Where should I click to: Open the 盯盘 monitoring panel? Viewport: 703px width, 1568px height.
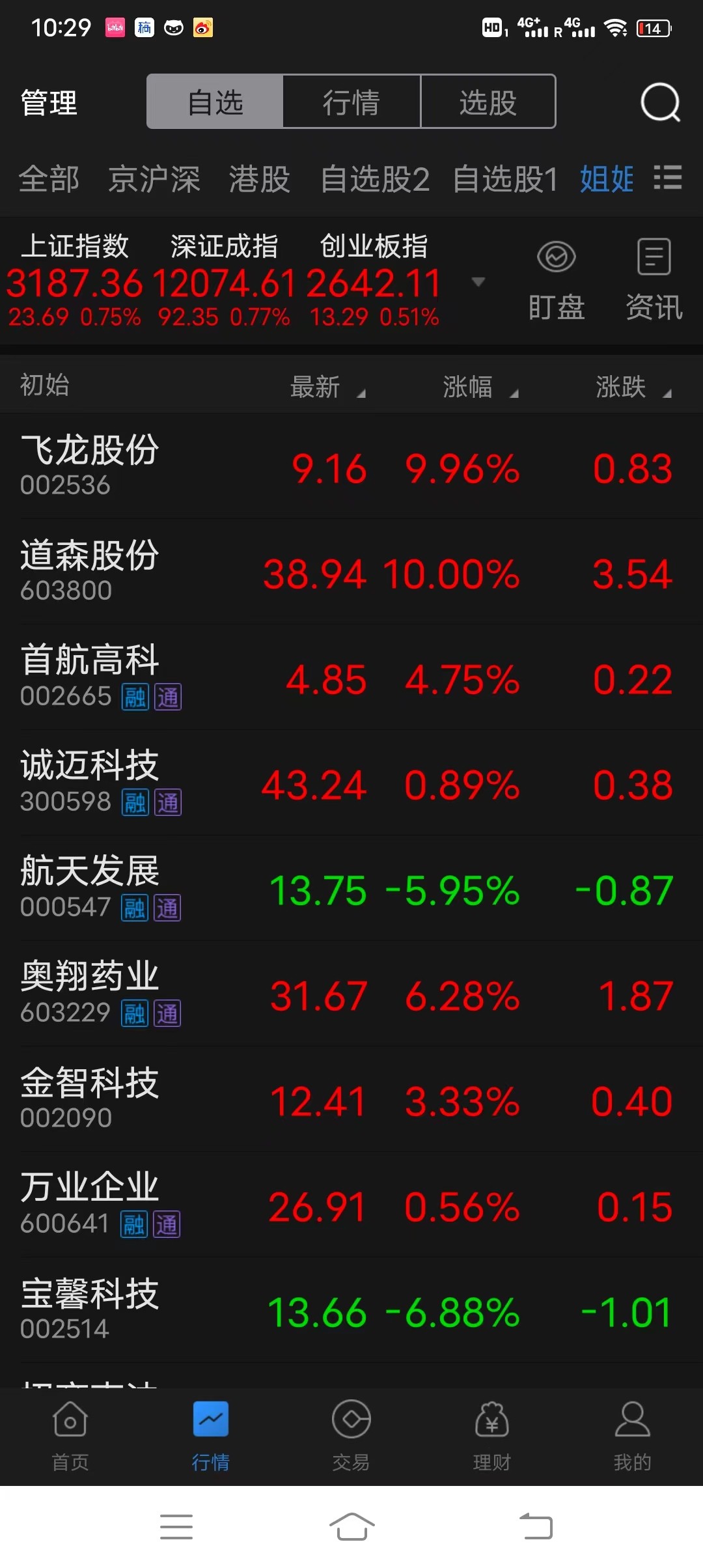[557, 277]
